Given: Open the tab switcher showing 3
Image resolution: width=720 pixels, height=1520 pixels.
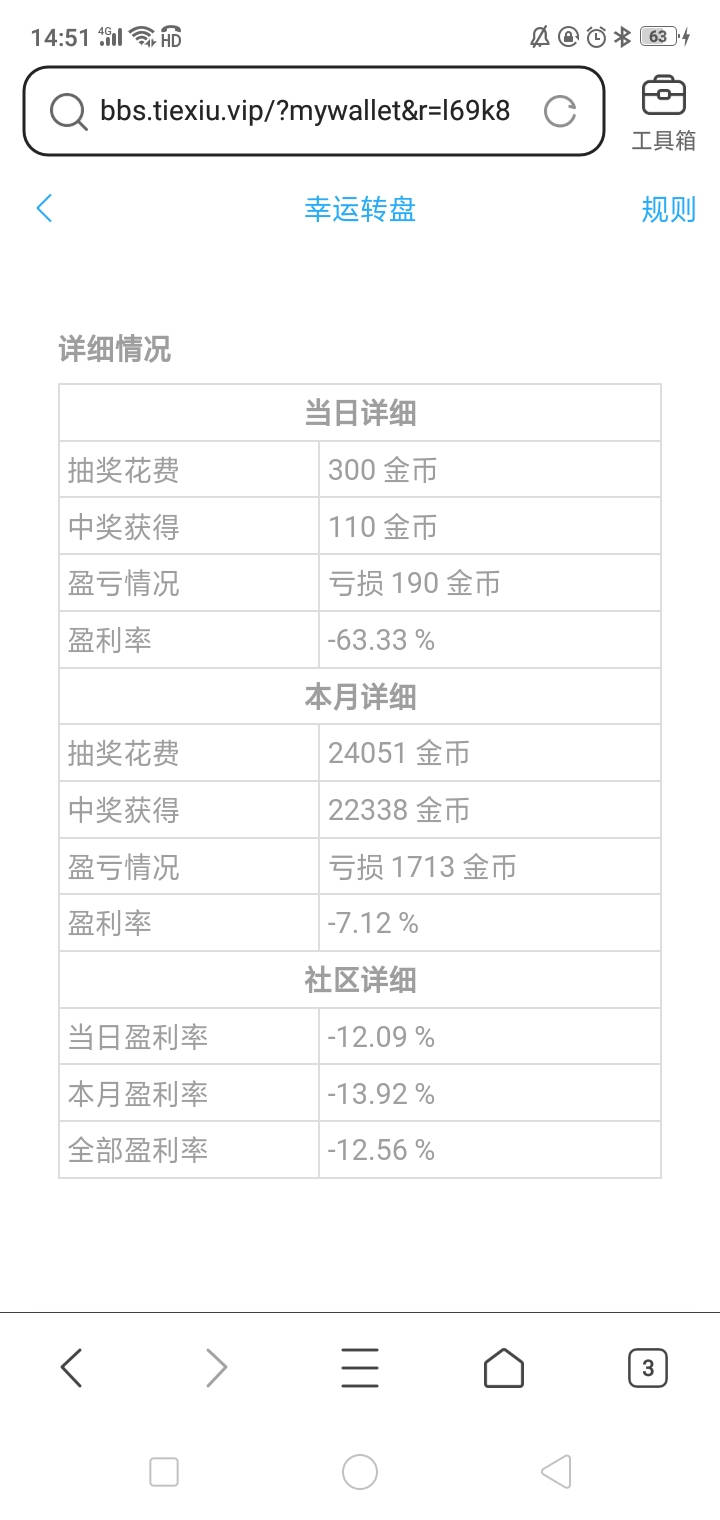Looking at the screenshot, I should pos(647,1367).
